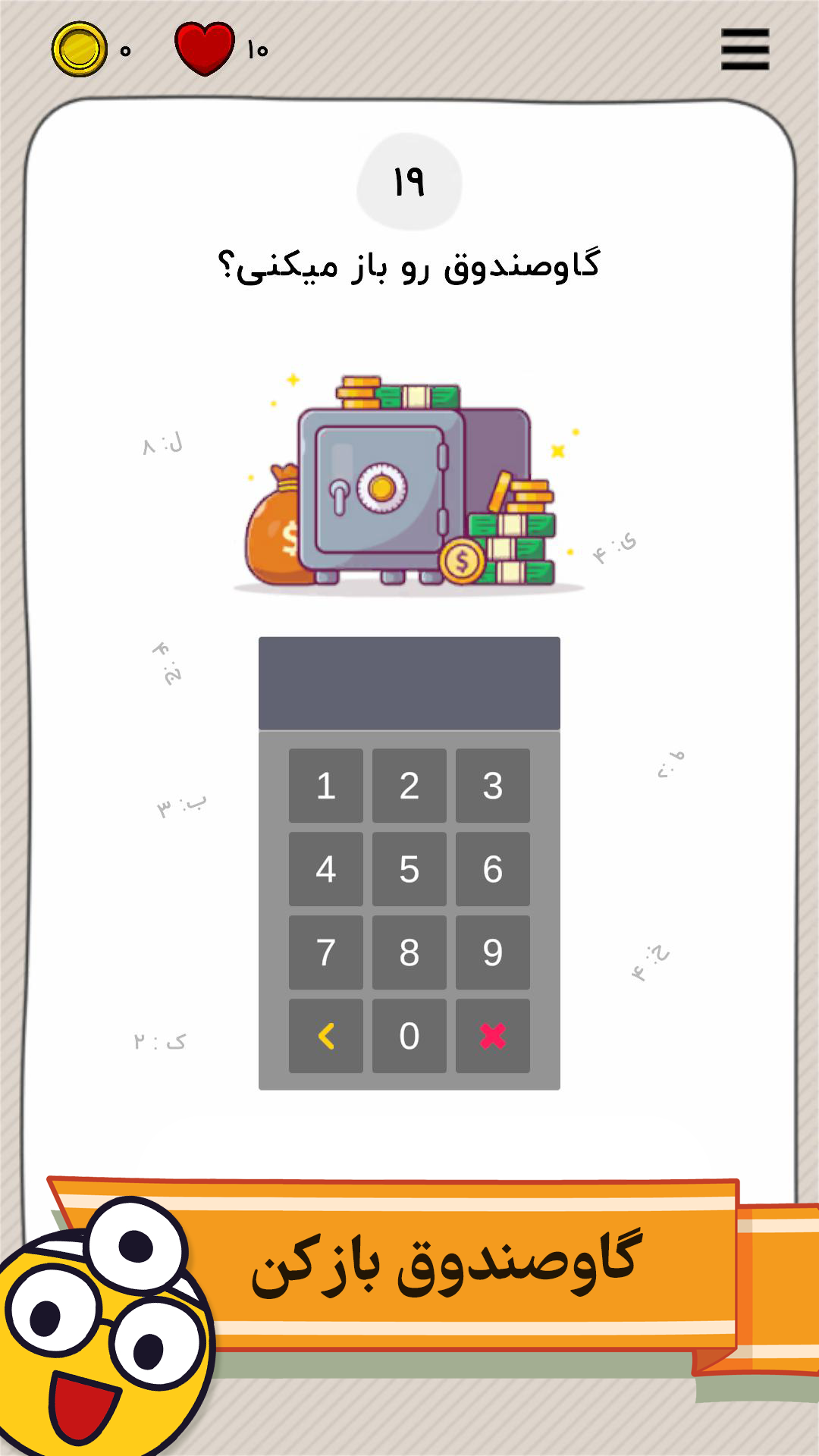
Task: Tap keypad number 8
Action: tap(409, 952)
